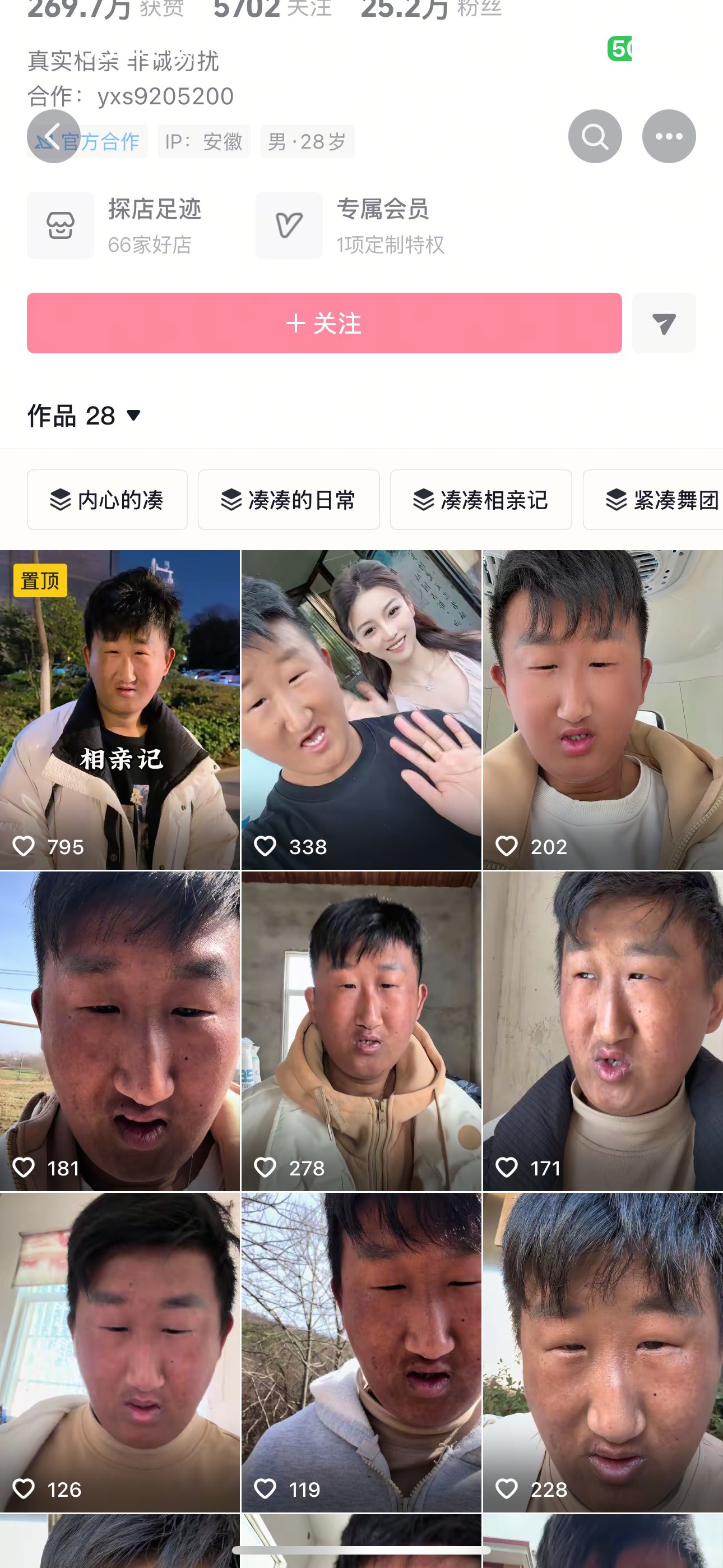Viewport: 723px width, 1568px height.
Task: Open the video with 338 likes
Action: [361, 710]
